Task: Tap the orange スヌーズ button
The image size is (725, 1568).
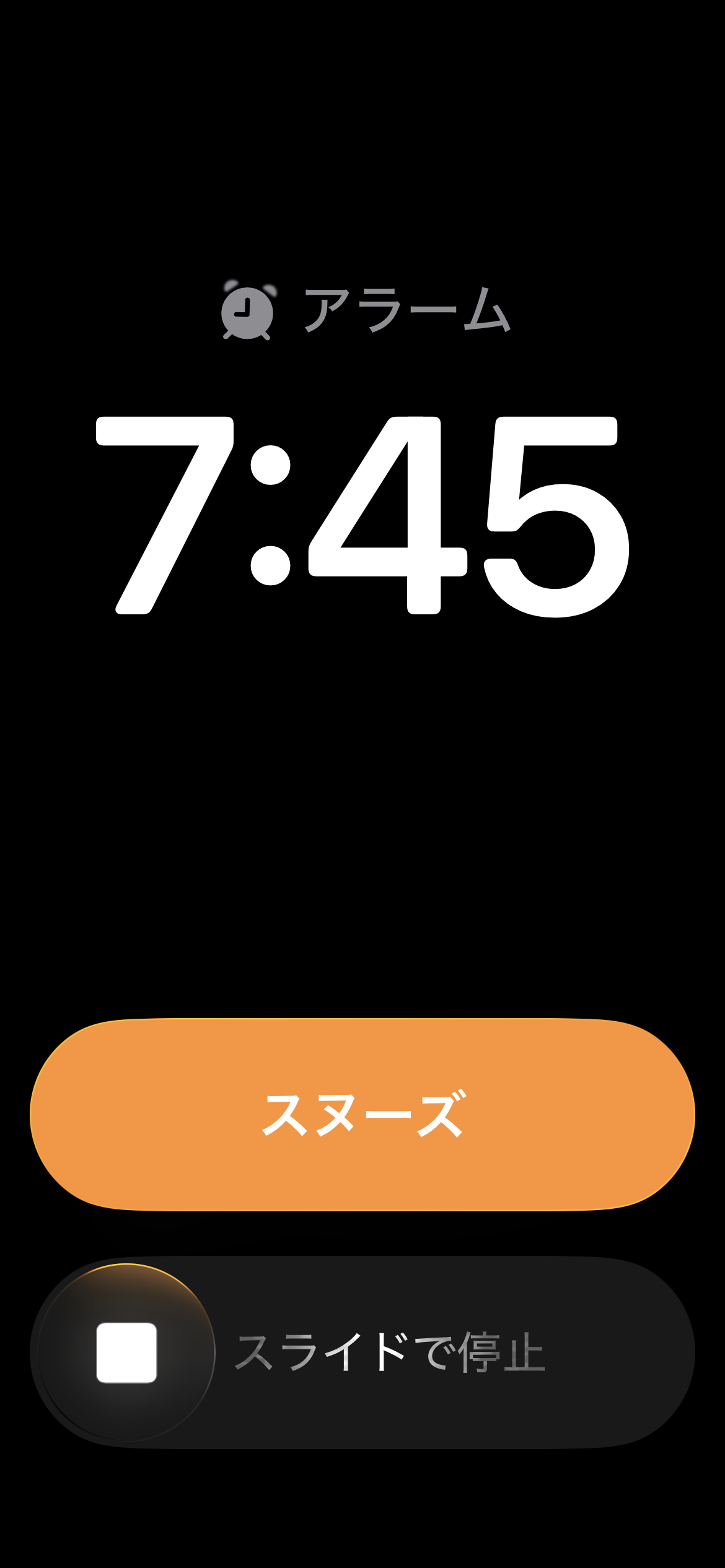Action: (362, 1114)
